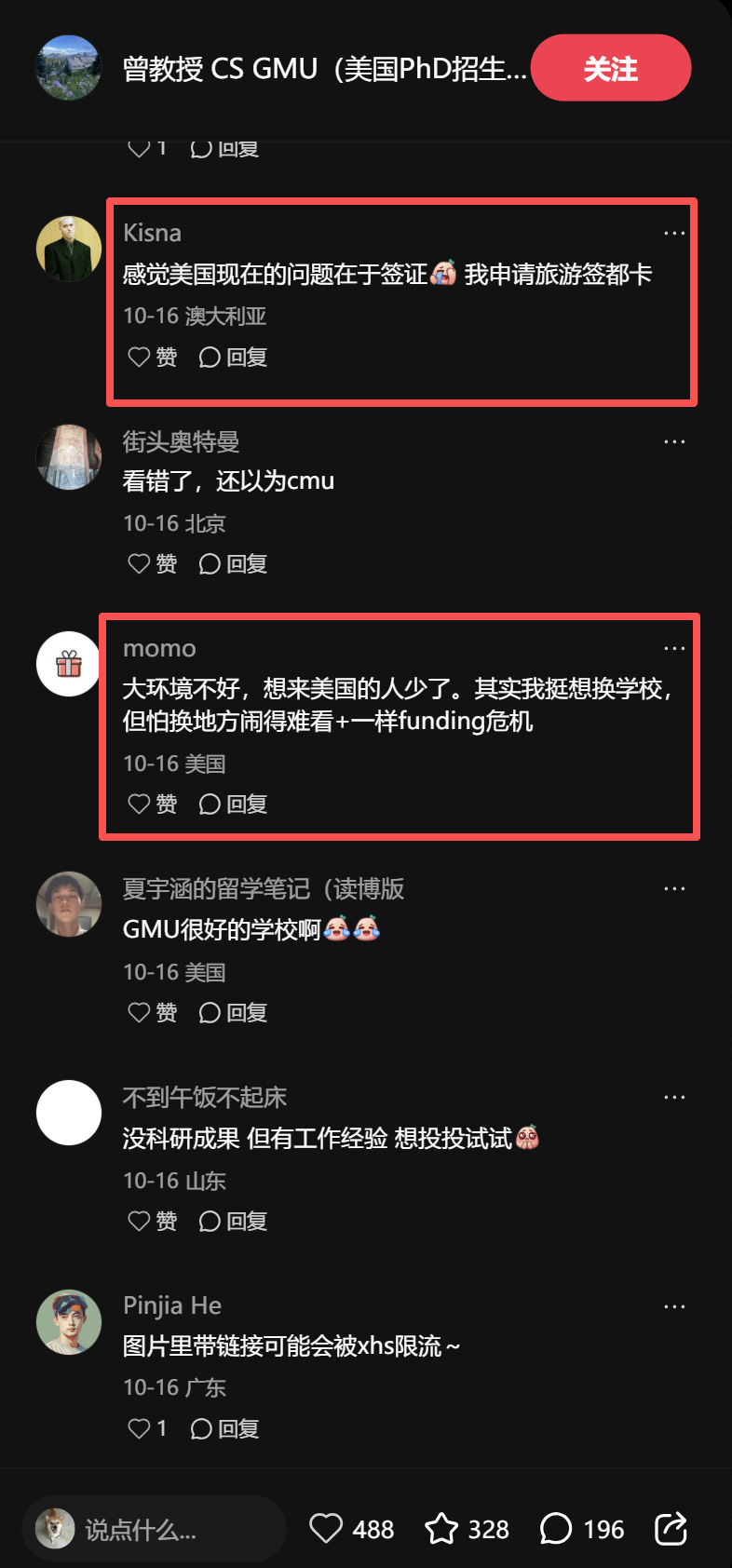
Task: Open Pinjia He's profile avatar
Action: tap(68, 1322)
